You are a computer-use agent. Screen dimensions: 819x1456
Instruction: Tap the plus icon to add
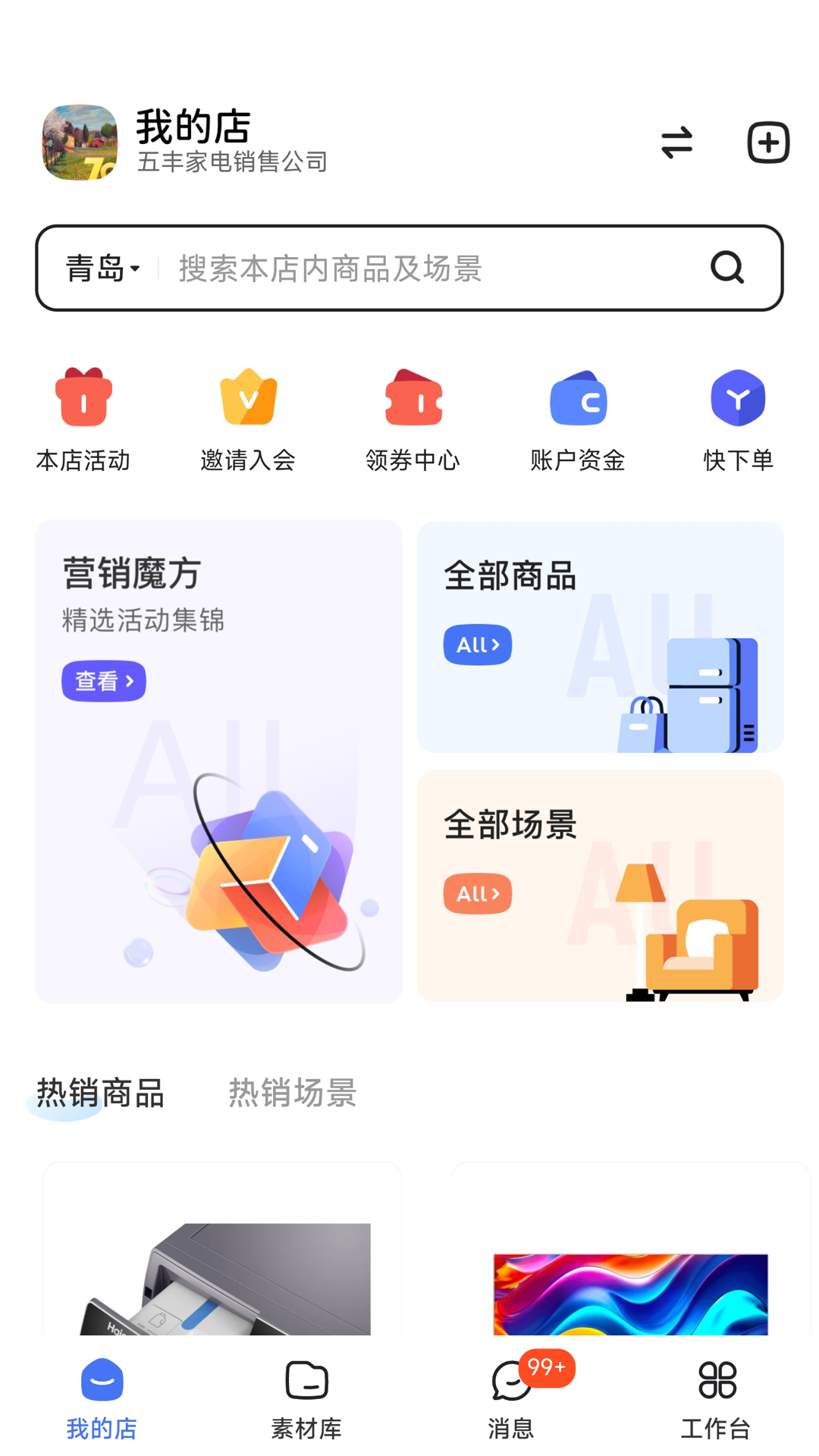coord(767,143)
